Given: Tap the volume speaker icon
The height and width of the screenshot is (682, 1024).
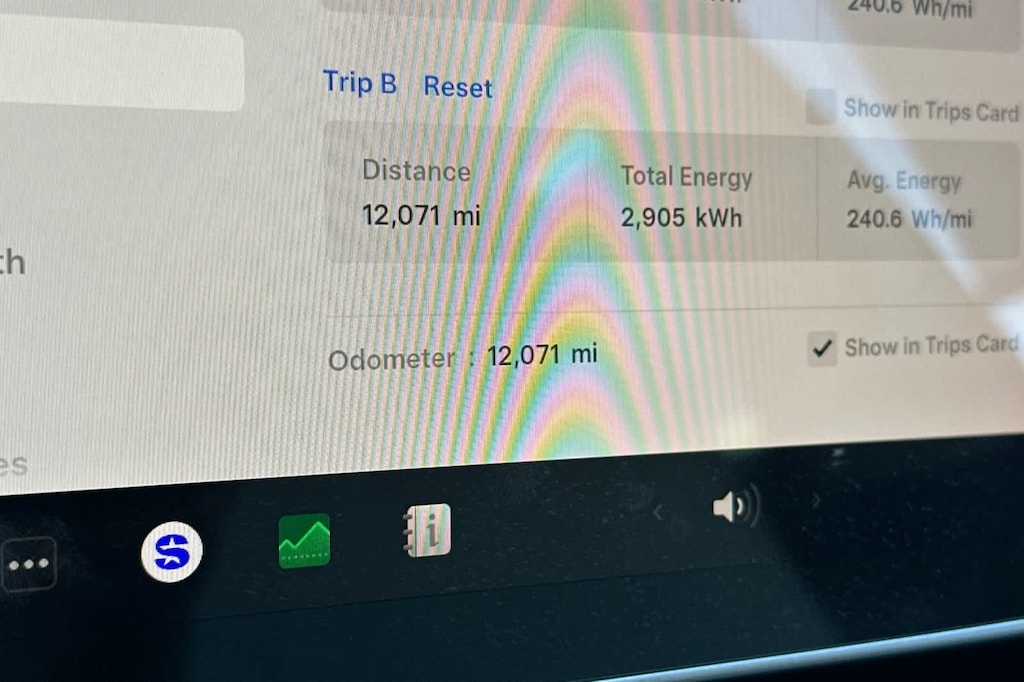Looking at the screenshot, I should pyautogui.click(x=735, y=508).
